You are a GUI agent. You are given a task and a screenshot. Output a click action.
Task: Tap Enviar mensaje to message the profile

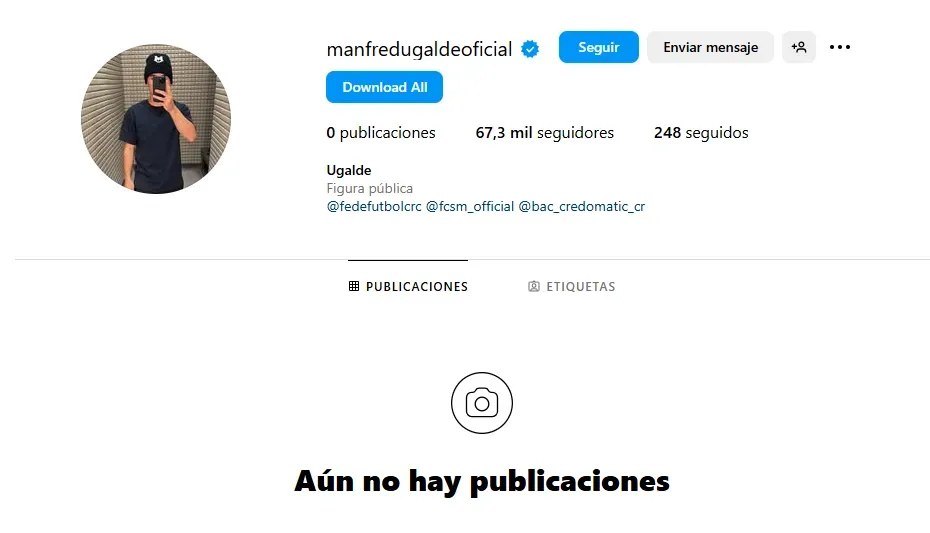[x=710, y=47]
